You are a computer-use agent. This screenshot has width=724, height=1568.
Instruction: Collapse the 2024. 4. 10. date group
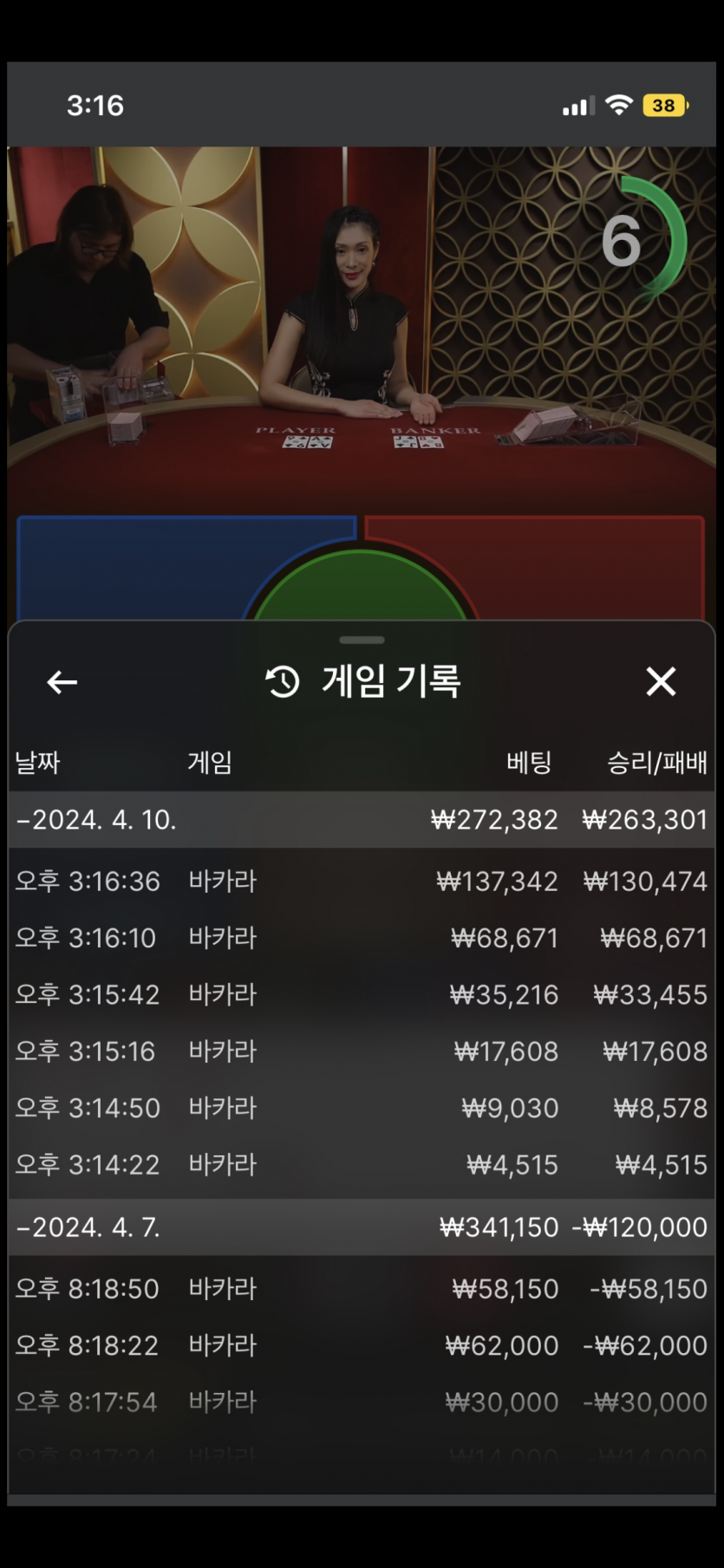pos(97,819)
